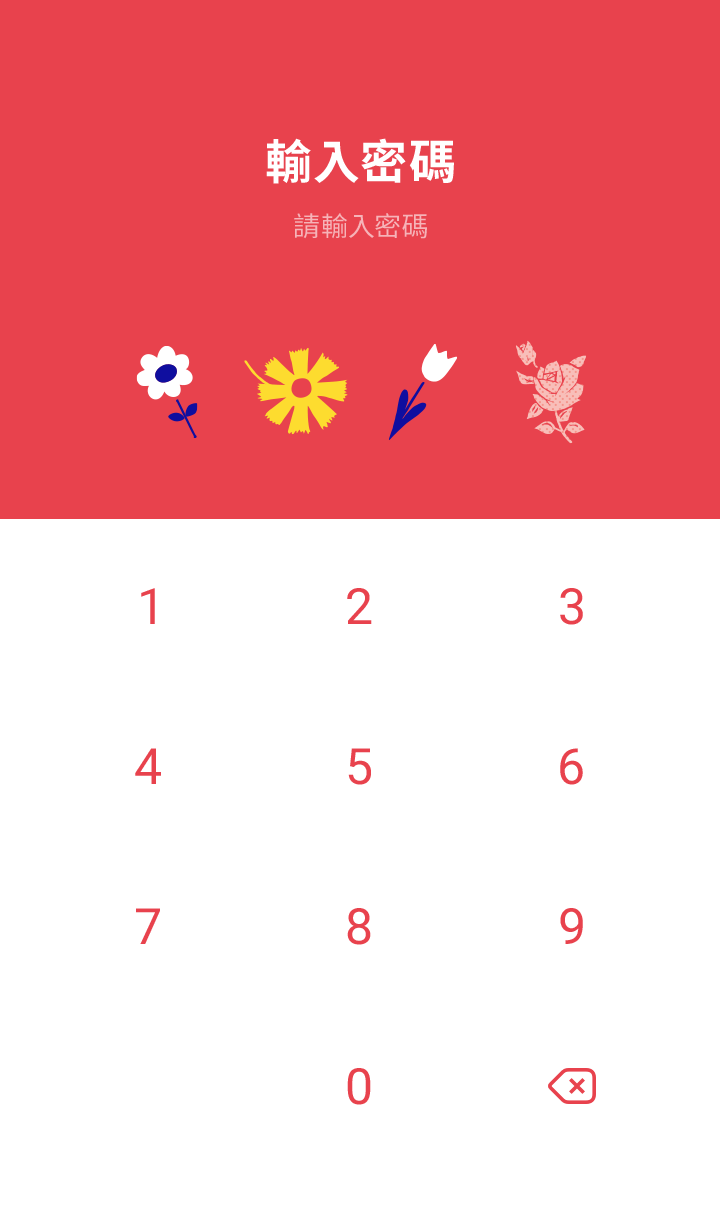Enter digit 7 on the keypad
The image size is (720, 1232).
point(148,927)
